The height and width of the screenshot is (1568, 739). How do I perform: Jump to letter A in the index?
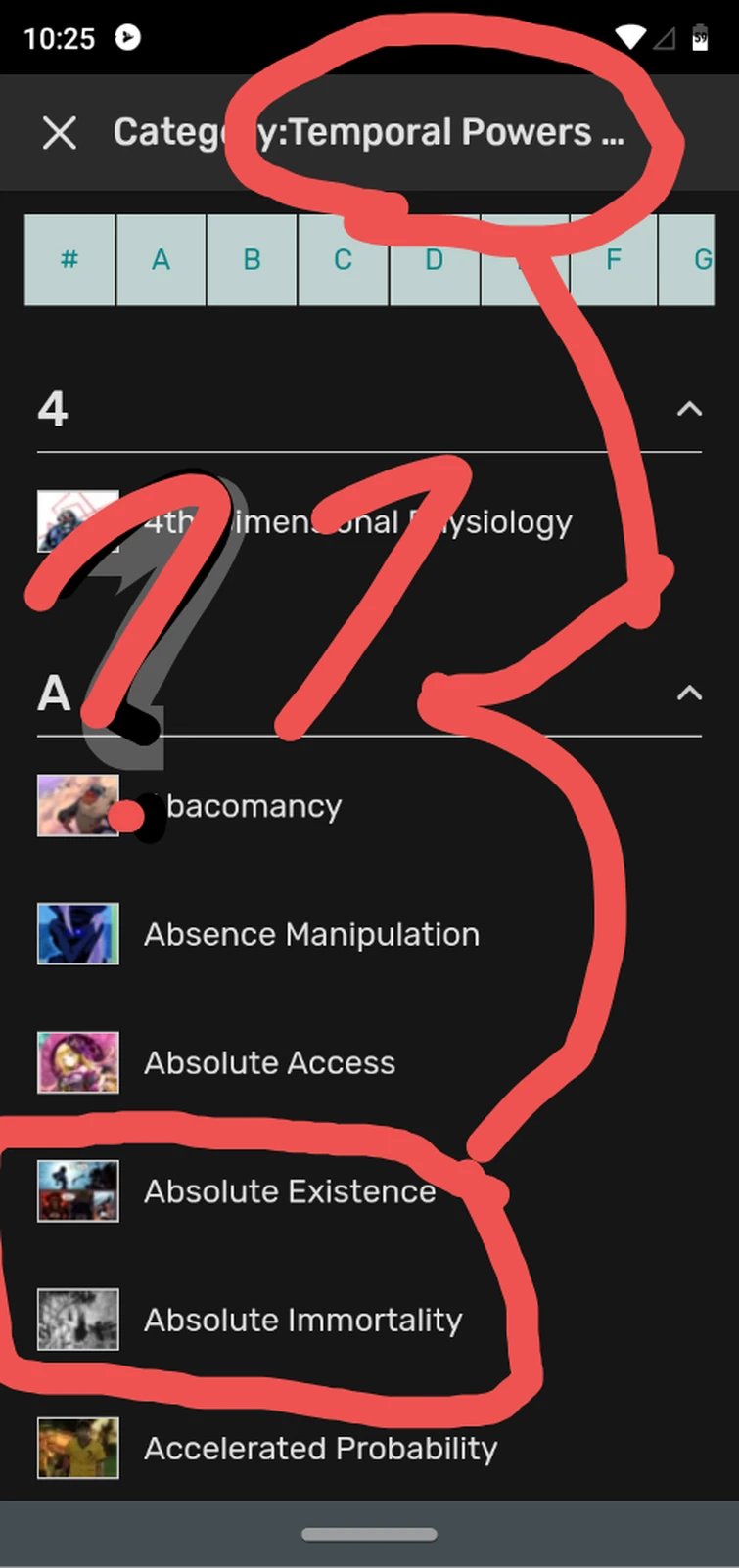click(161, 260)
